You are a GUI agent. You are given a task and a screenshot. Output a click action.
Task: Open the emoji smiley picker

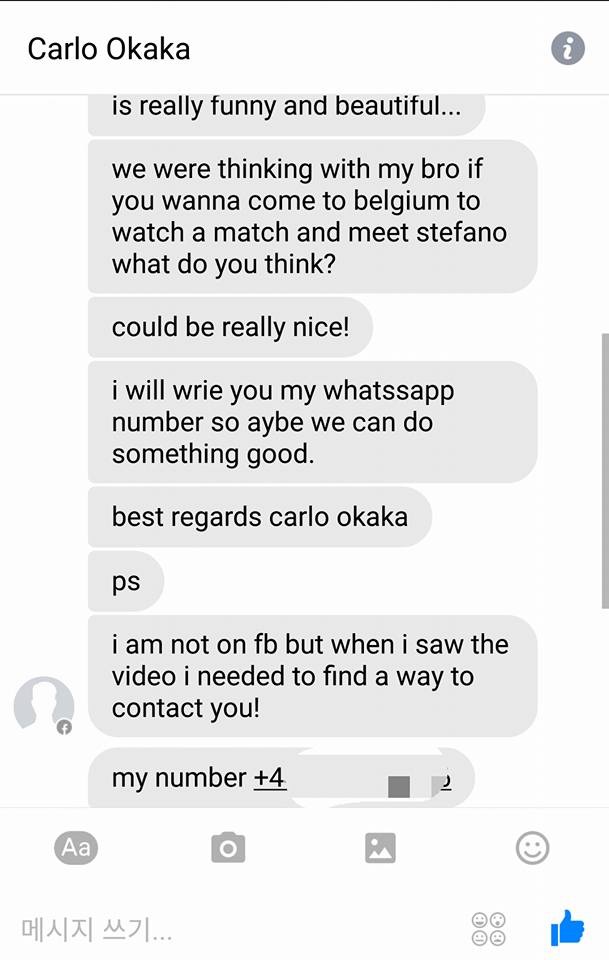532,848
